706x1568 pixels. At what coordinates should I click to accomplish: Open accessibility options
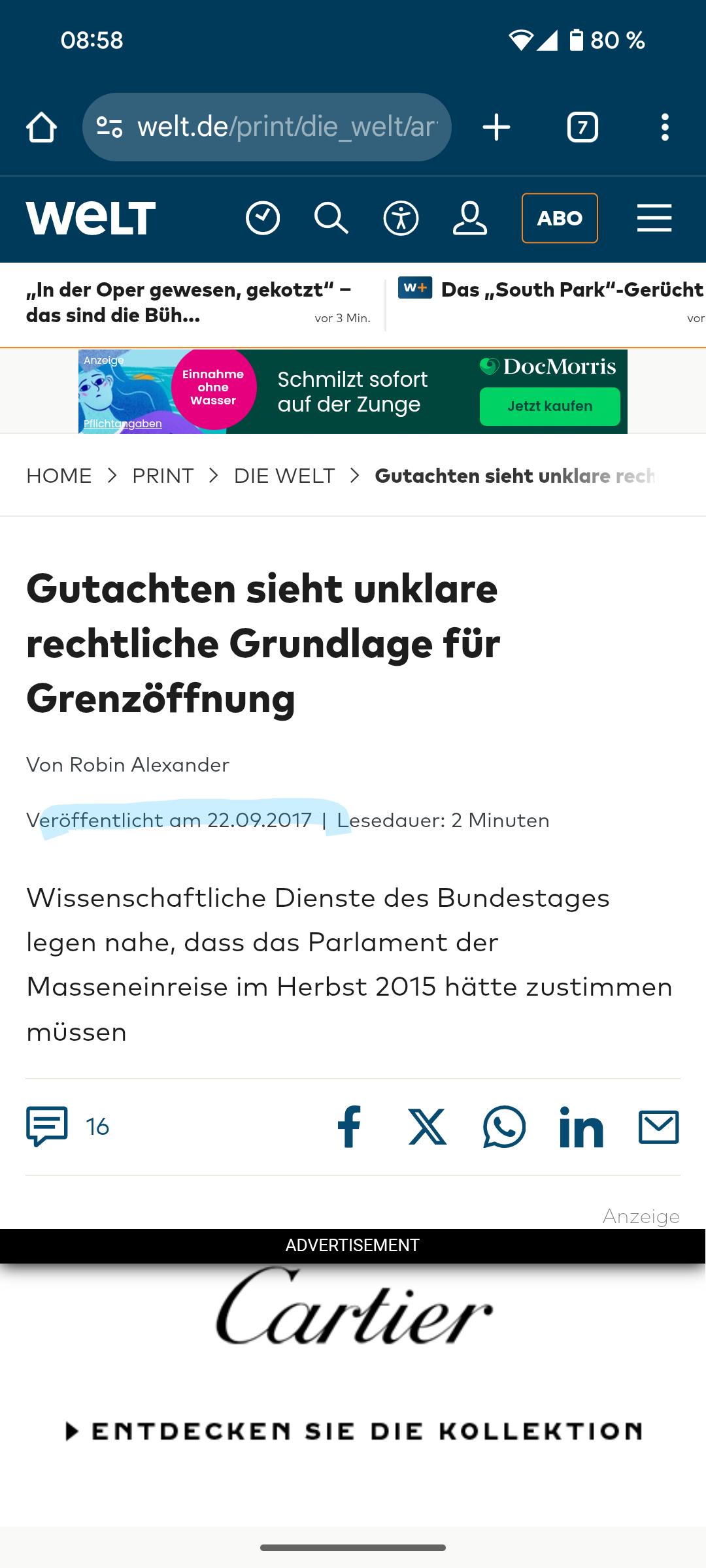(401, 218)
